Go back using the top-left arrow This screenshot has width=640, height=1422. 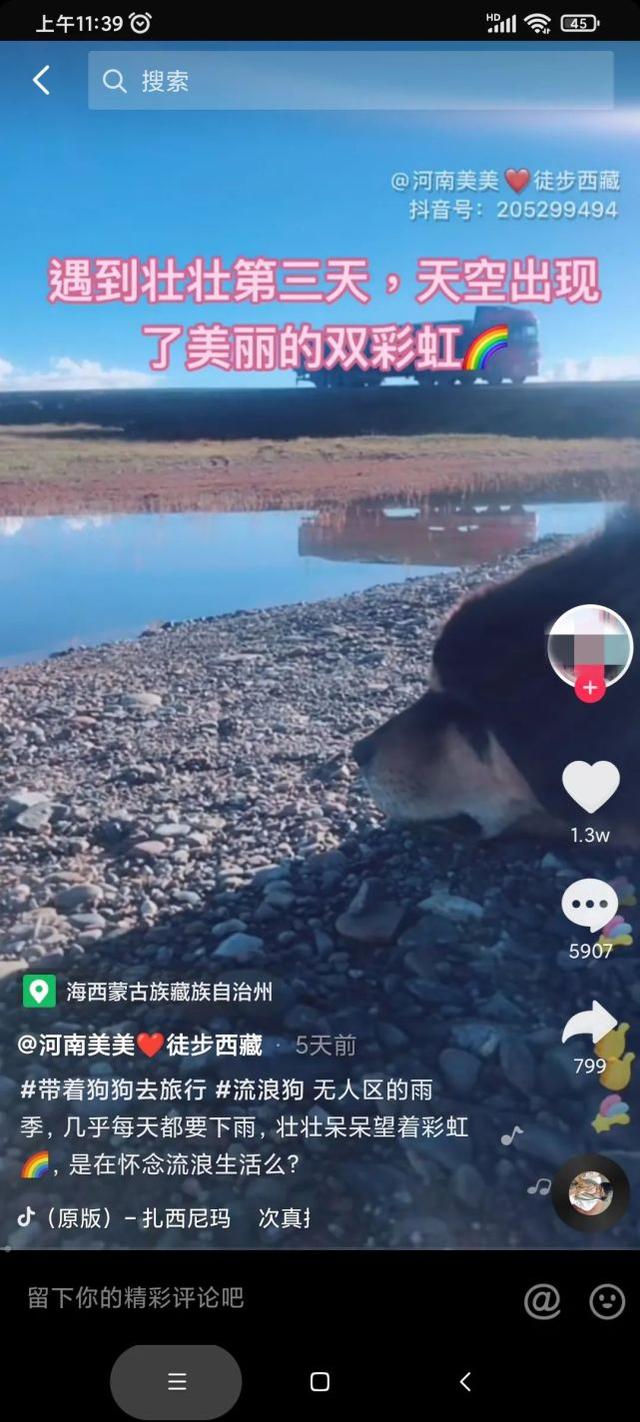tap(41, 81)
